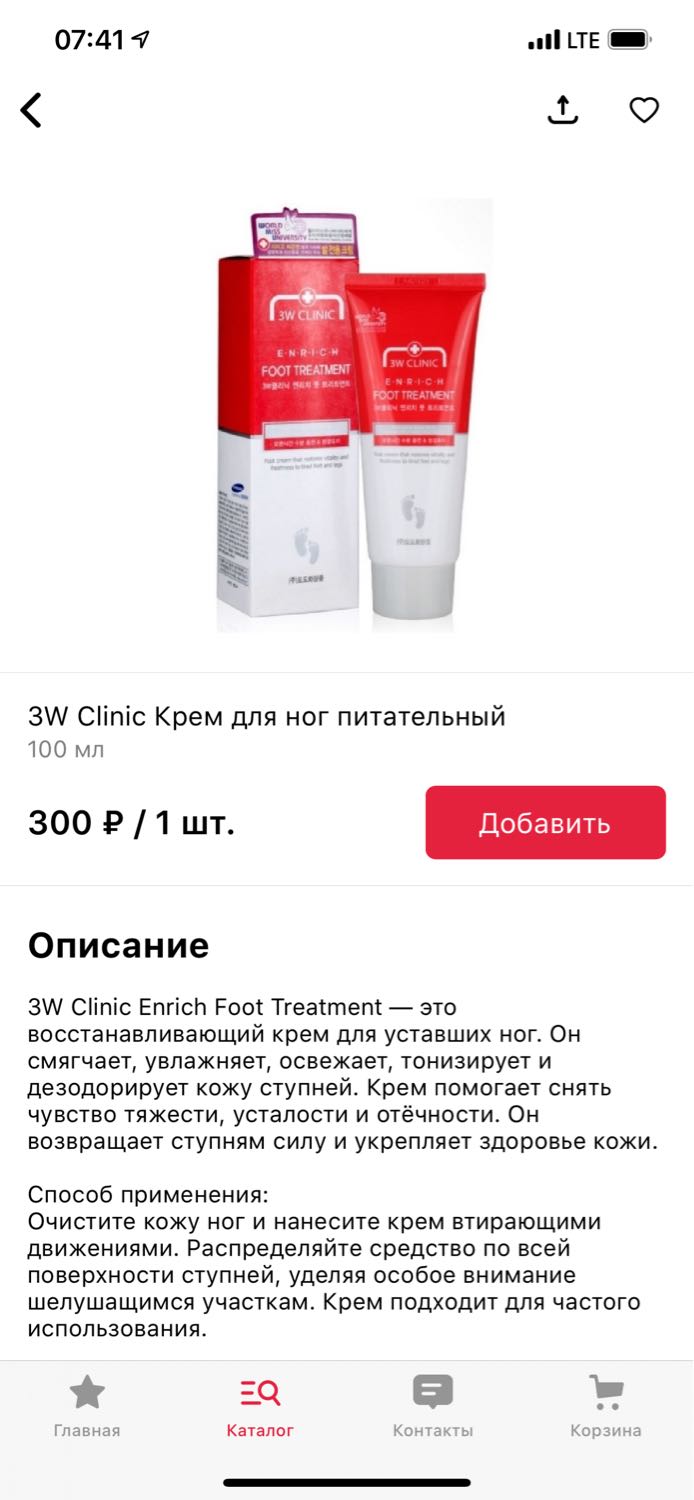Open the 3W Clinic product photo
The width and height of the screenshot is (694, 1500).
click(x=352, y=415)
